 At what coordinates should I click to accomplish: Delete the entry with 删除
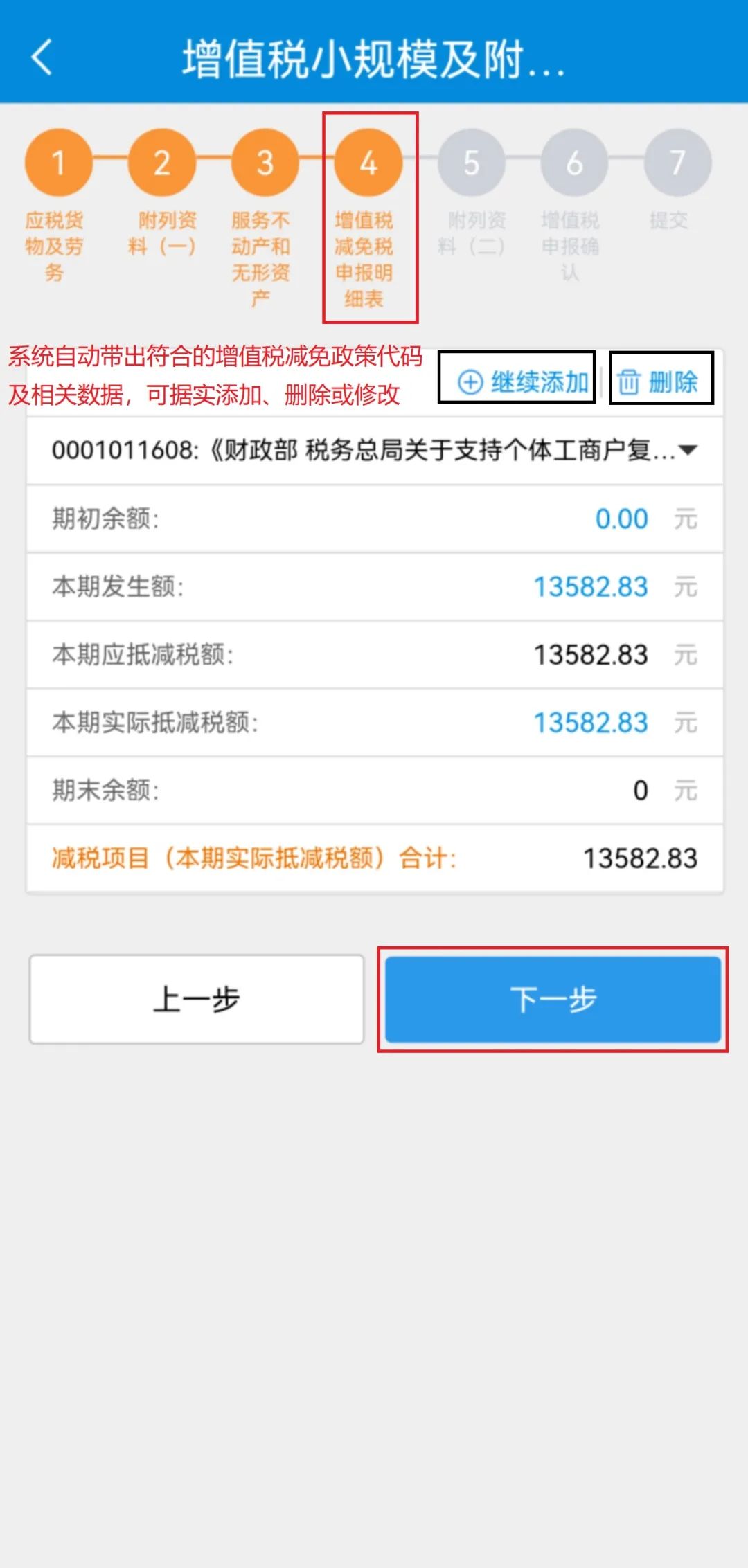click(657, 381)
